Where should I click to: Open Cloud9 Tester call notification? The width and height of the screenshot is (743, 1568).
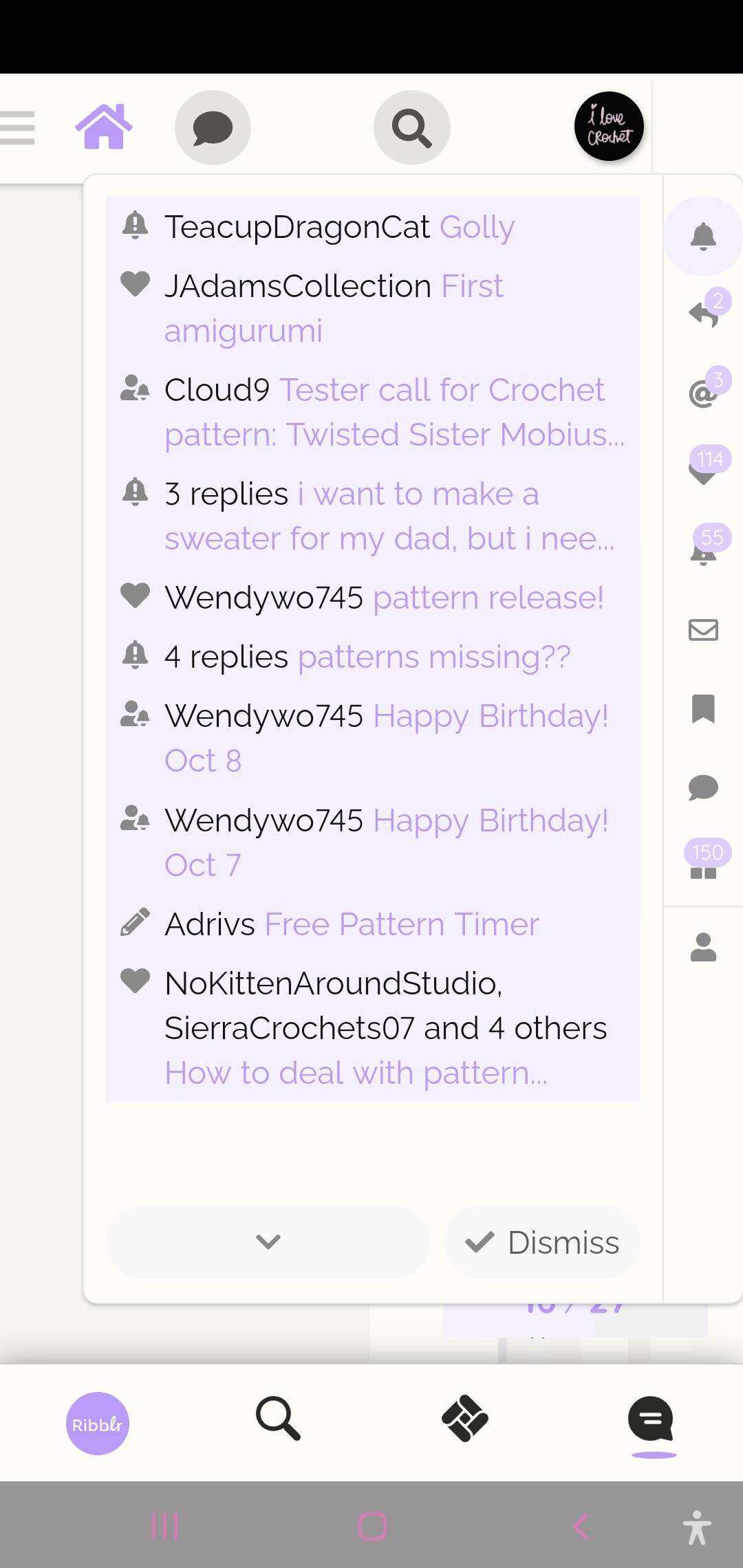[373, 412]
